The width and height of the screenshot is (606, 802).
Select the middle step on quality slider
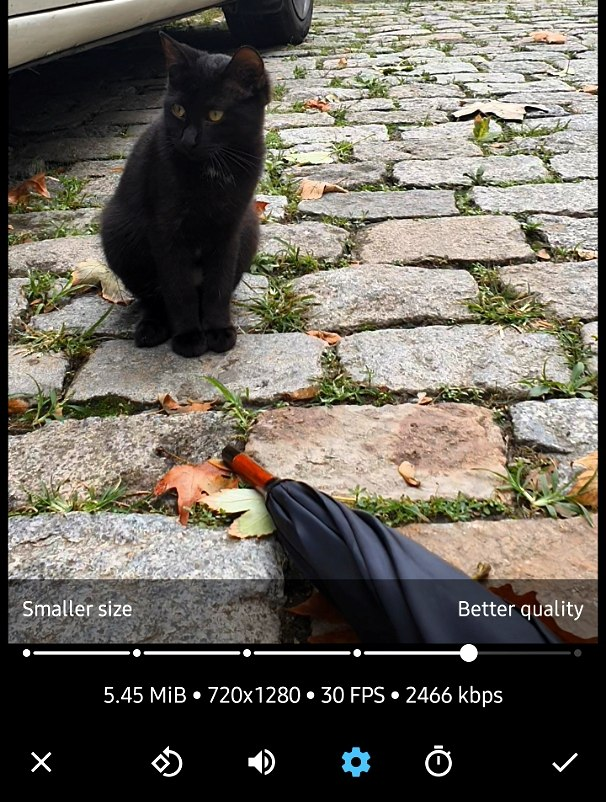pos(247,653)
